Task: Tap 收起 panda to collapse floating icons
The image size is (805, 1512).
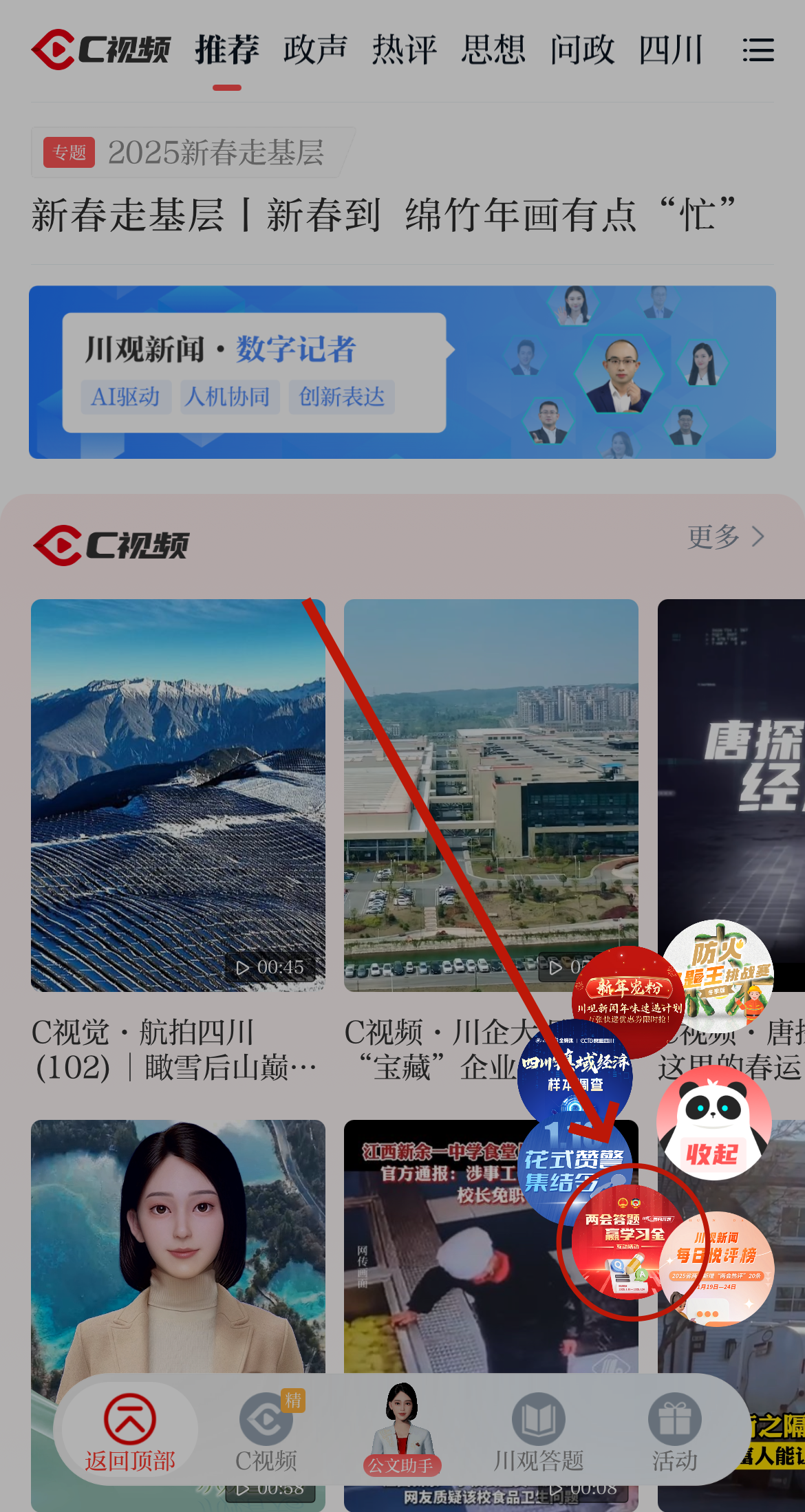Action: tap(713, 1123)
